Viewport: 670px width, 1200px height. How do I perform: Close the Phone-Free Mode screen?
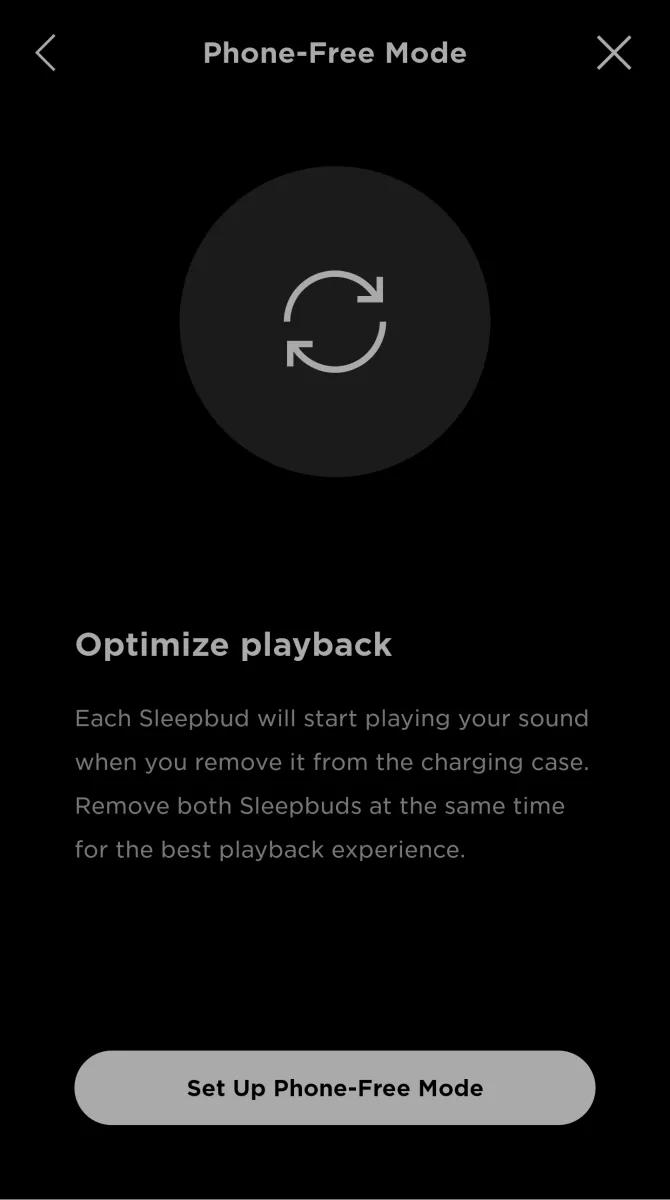tap(614, 53)
